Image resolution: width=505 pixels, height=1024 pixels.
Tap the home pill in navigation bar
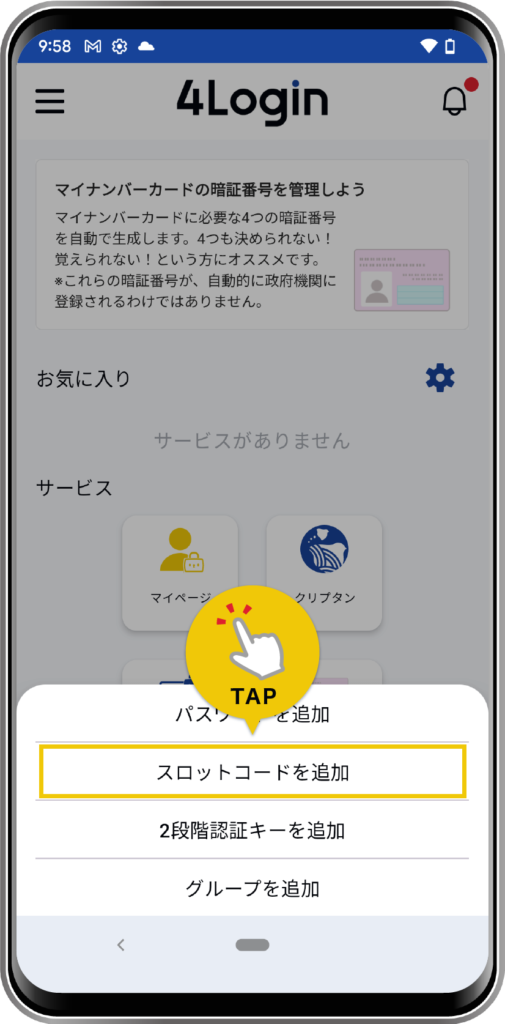(252, 944)
